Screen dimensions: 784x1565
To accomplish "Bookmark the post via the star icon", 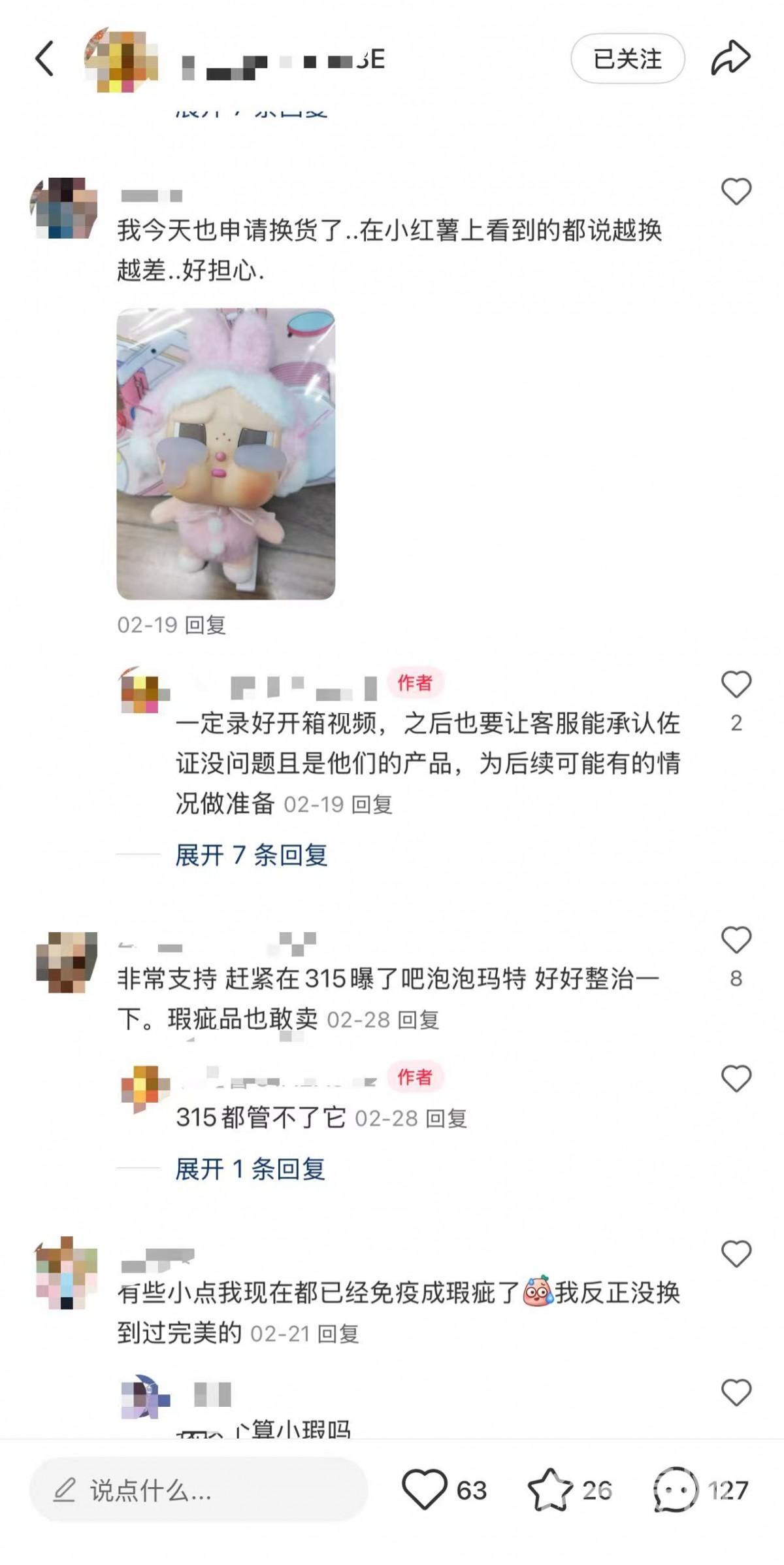I will point(549,1490).
